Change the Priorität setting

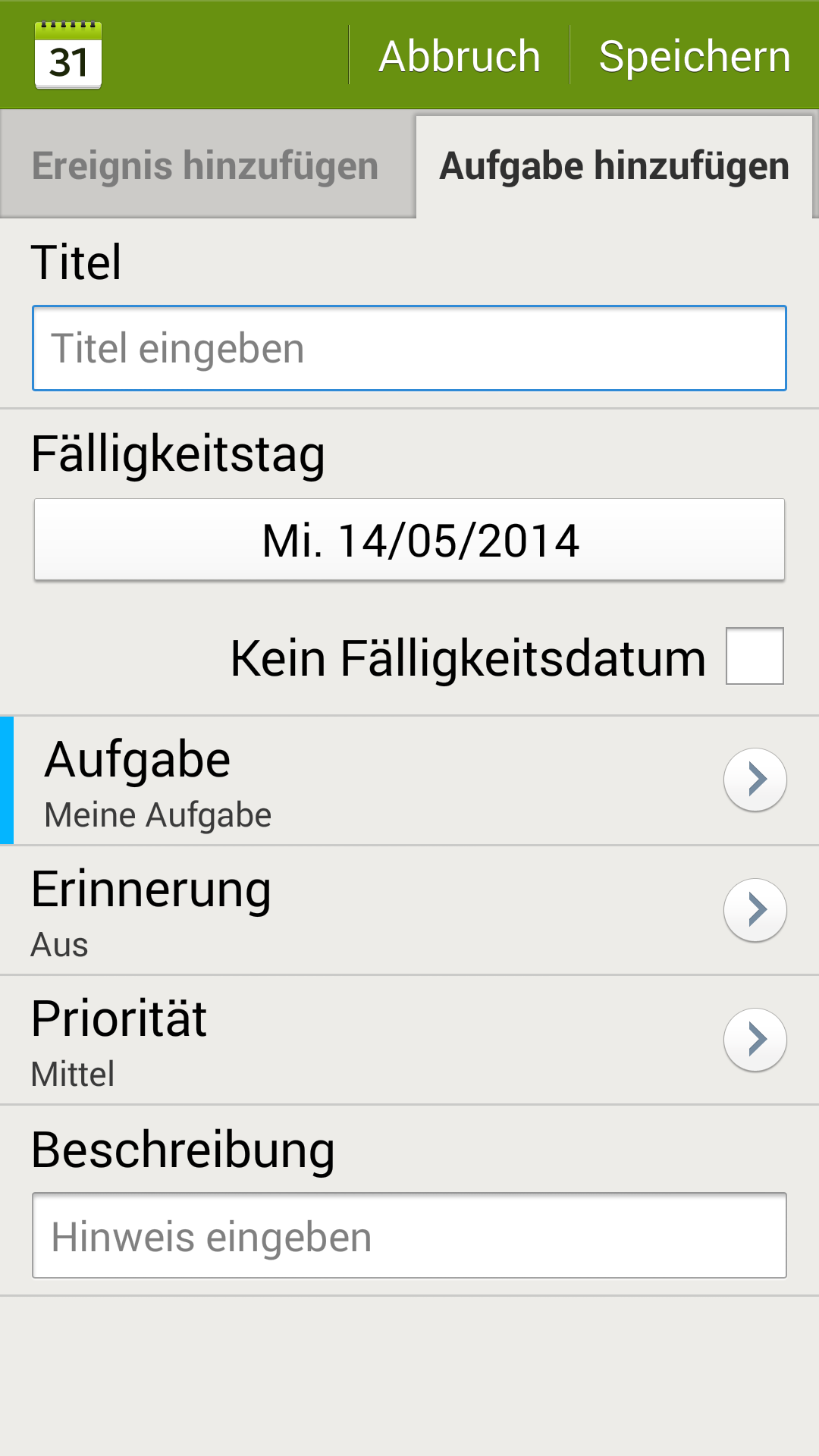point(409,1040)
